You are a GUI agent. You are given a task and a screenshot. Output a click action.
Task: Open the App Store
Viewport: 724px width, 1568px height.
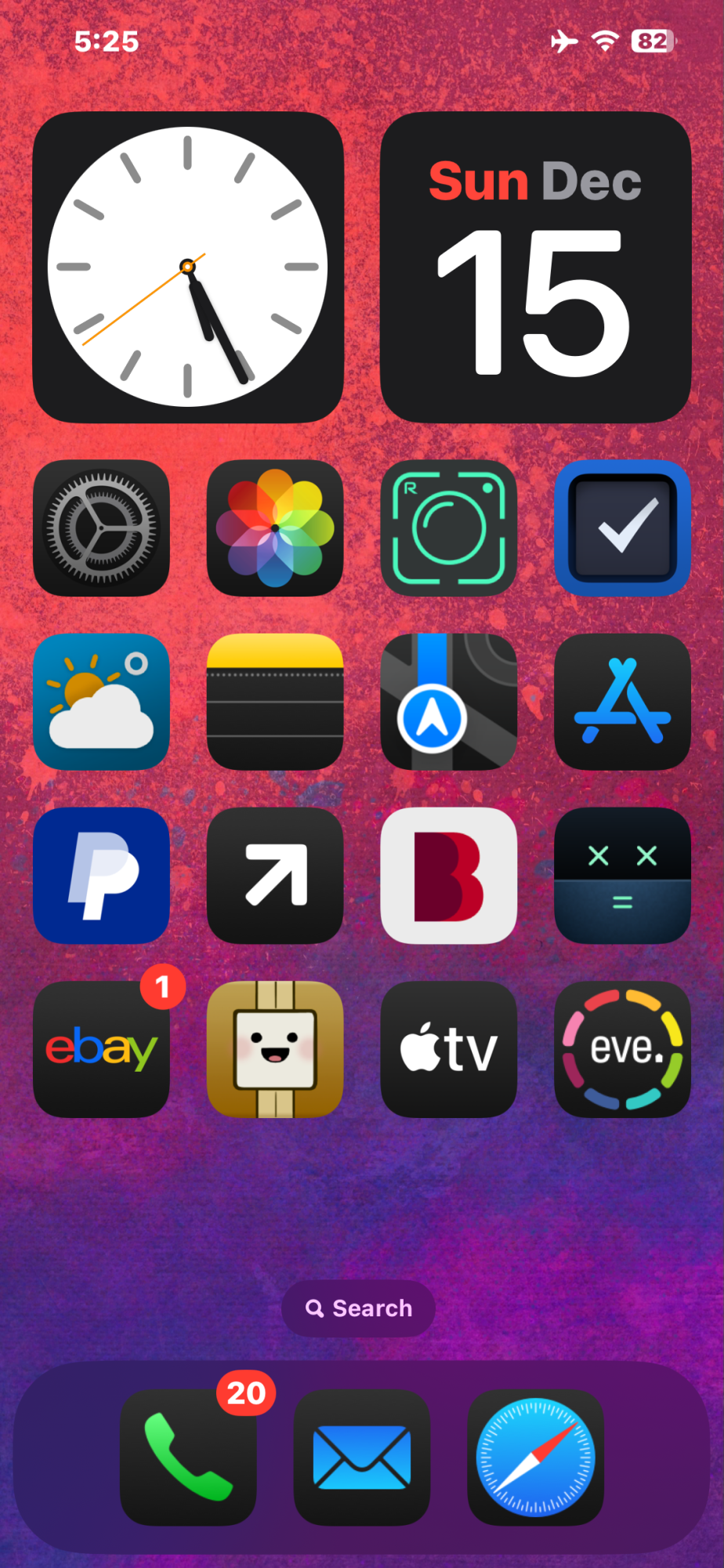coord(622,702)
